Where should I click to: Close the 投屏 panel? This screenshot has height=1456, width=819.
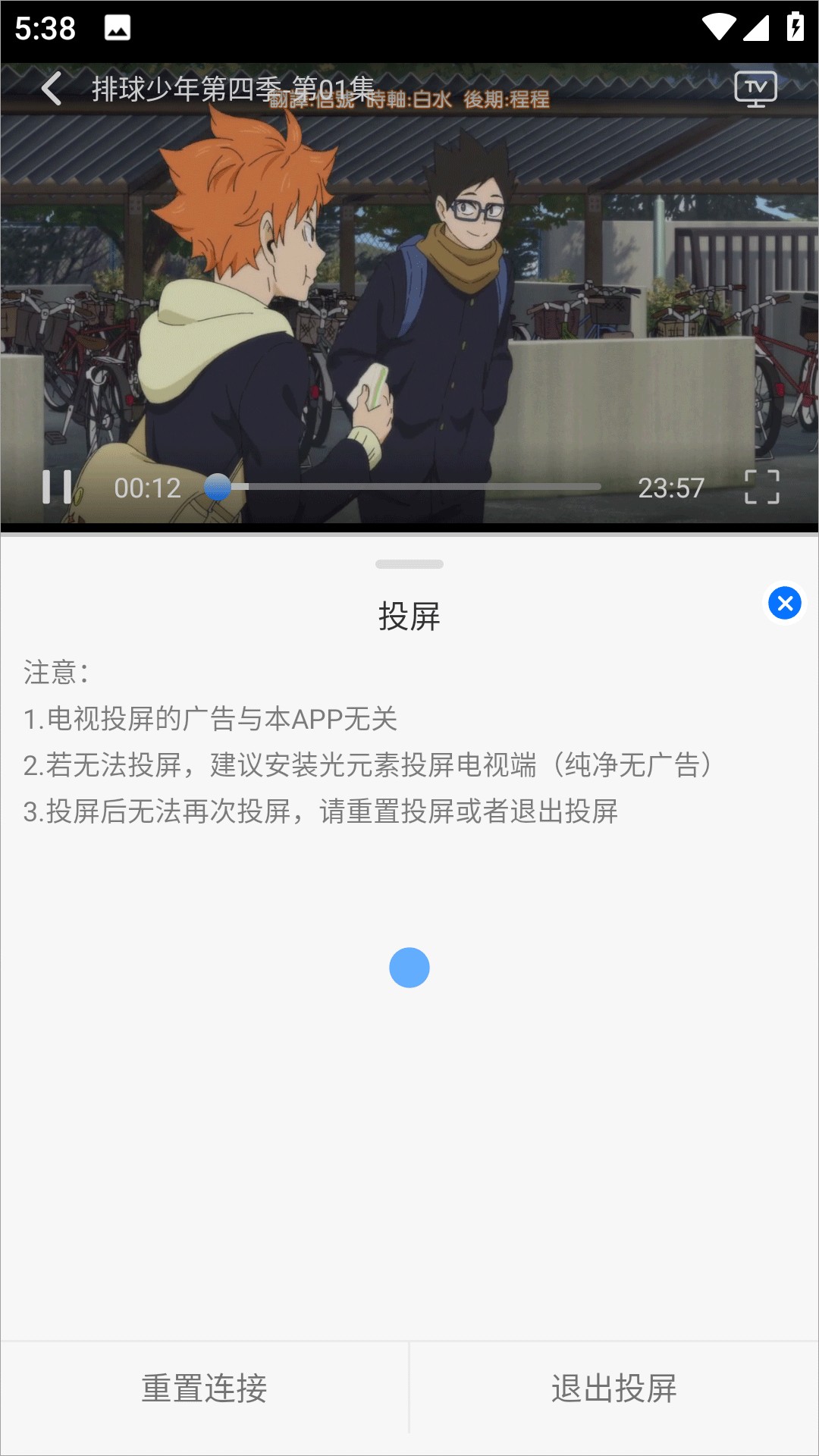pyautogui.click(x=785, y=604)
